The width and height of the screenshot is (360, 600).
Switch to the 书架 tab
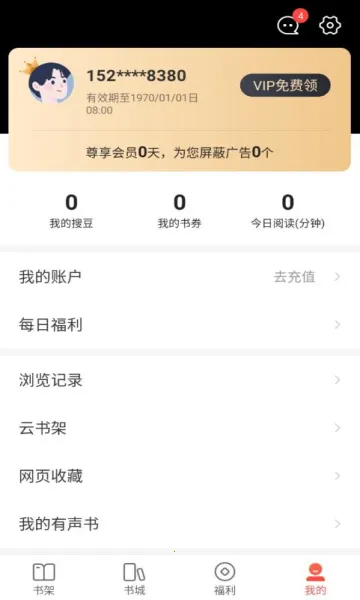click(44, 579)
